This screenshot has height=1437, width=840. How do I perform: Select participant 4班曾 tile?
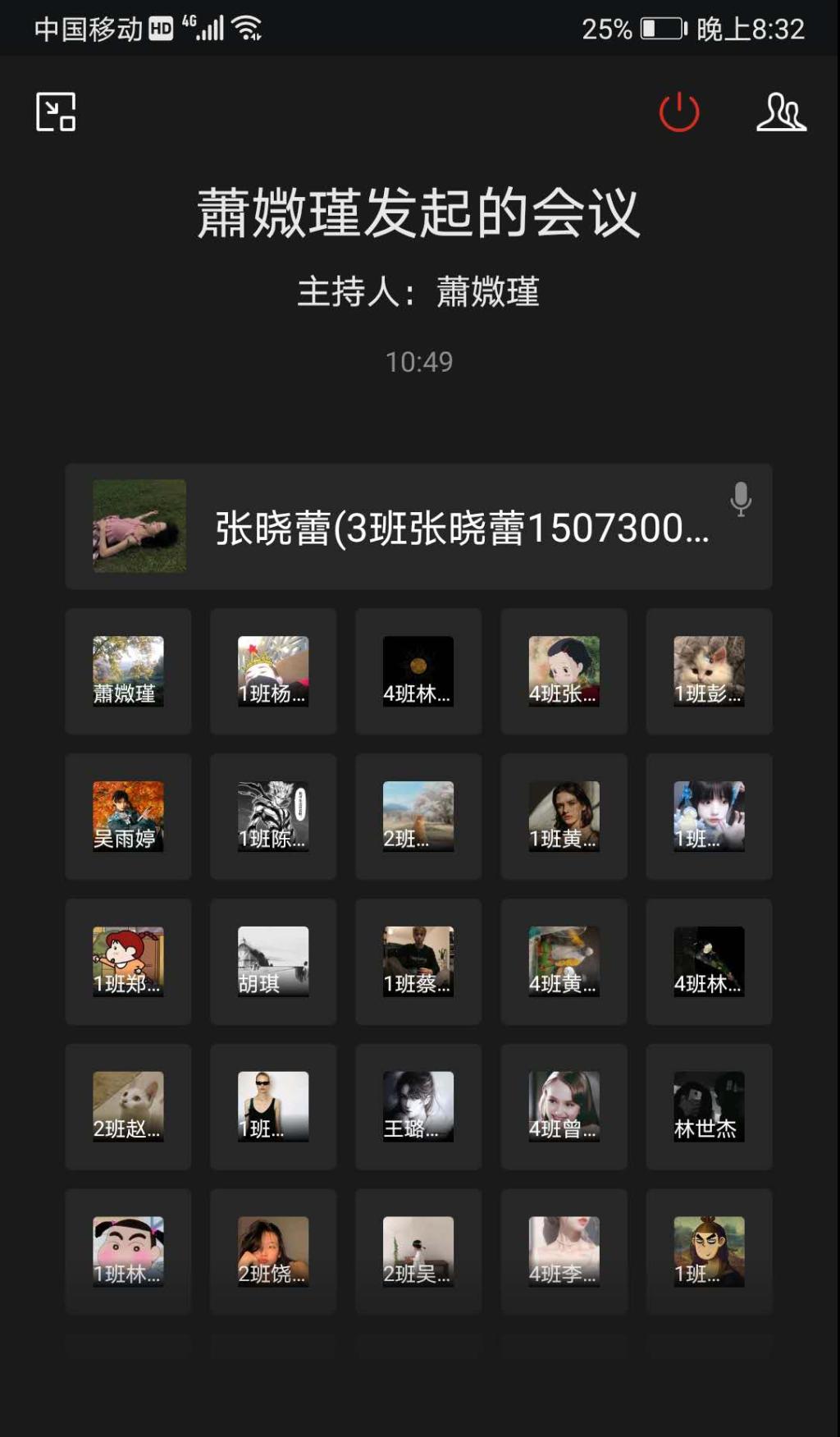[x=564, y=1107]
